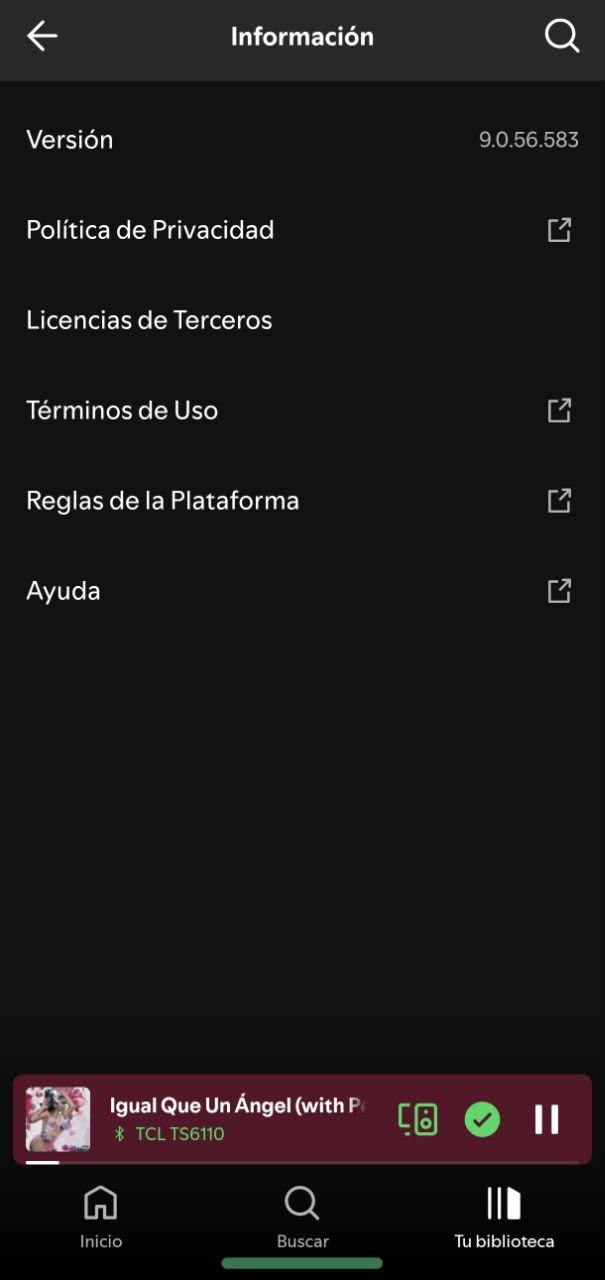Open the connect devices icon
This screenshot has width=605, height=1280.
tap(418, 1119)
